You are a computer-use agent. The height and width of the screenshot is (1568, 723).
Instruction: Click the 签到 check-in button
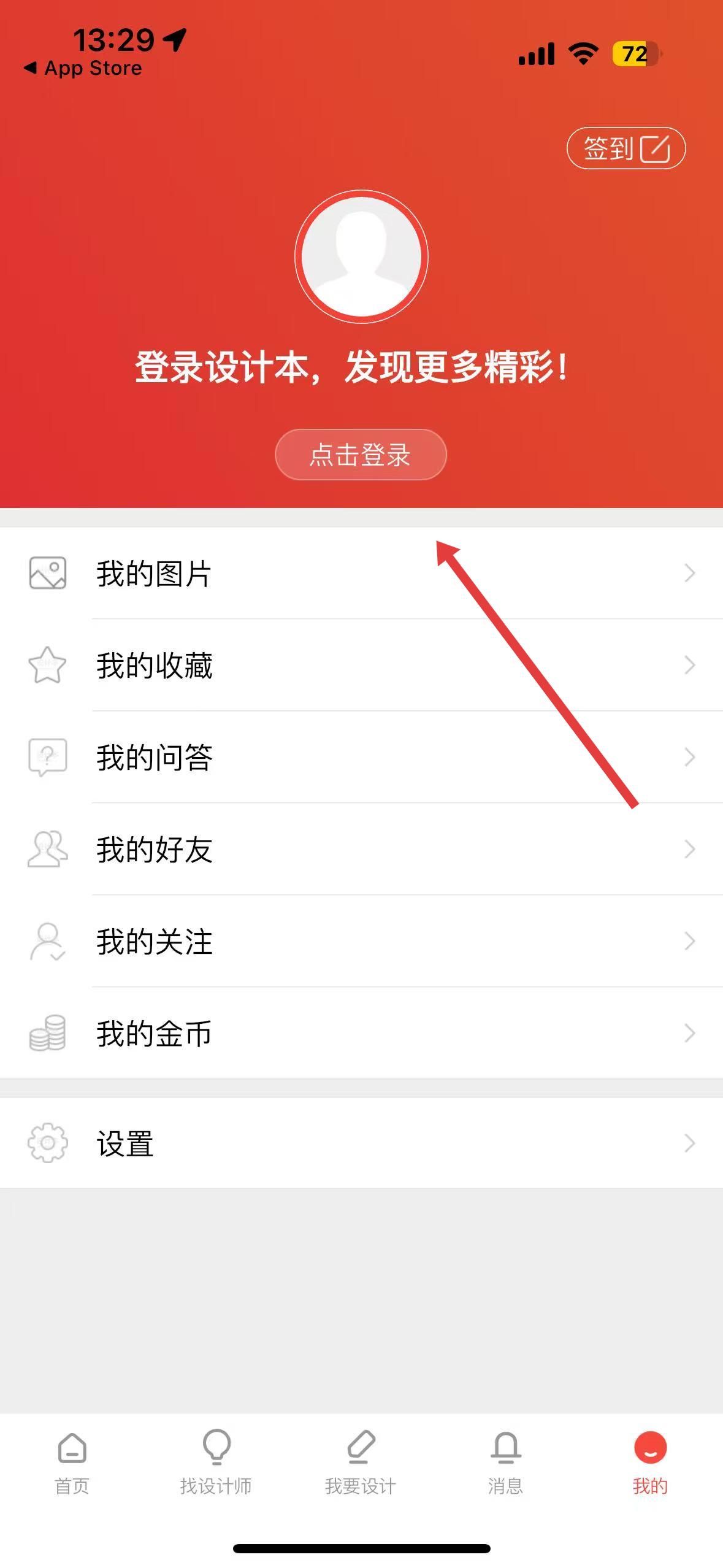pos(627,148)
